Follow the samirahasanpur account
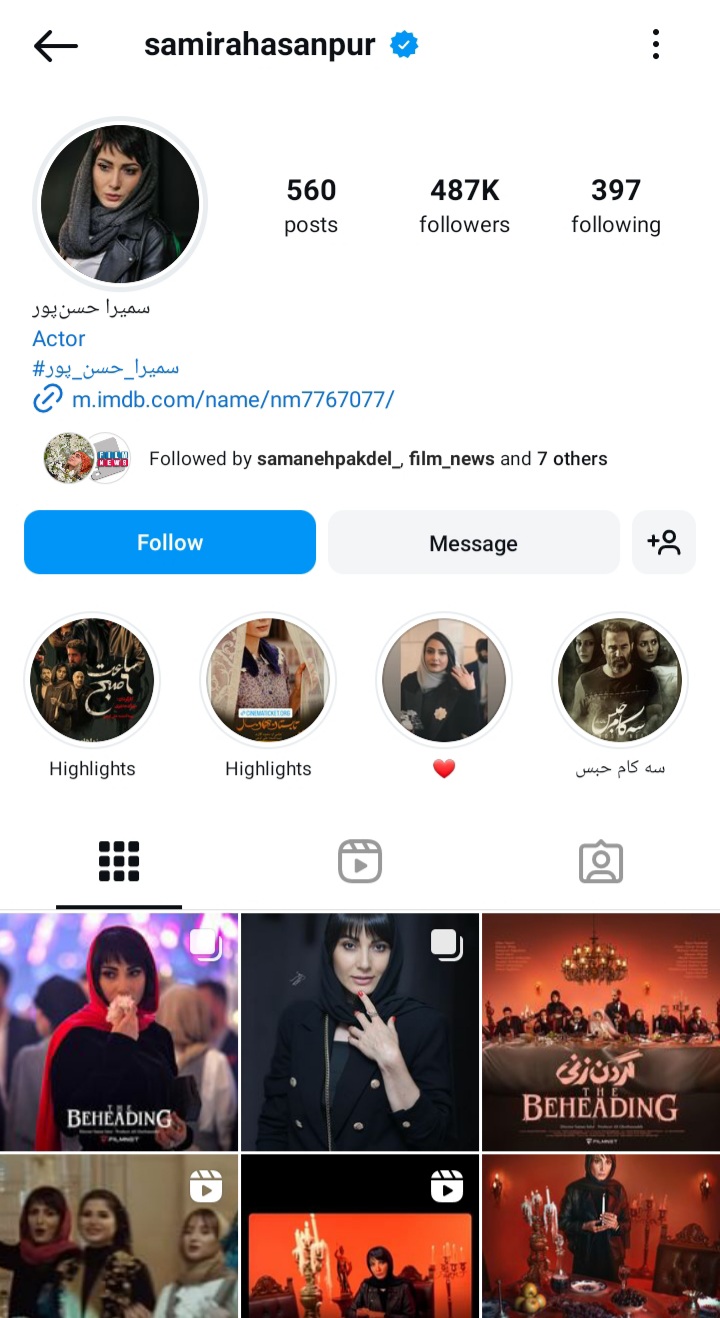Viewport: 720px width, 1318px height. click(170, 542)
